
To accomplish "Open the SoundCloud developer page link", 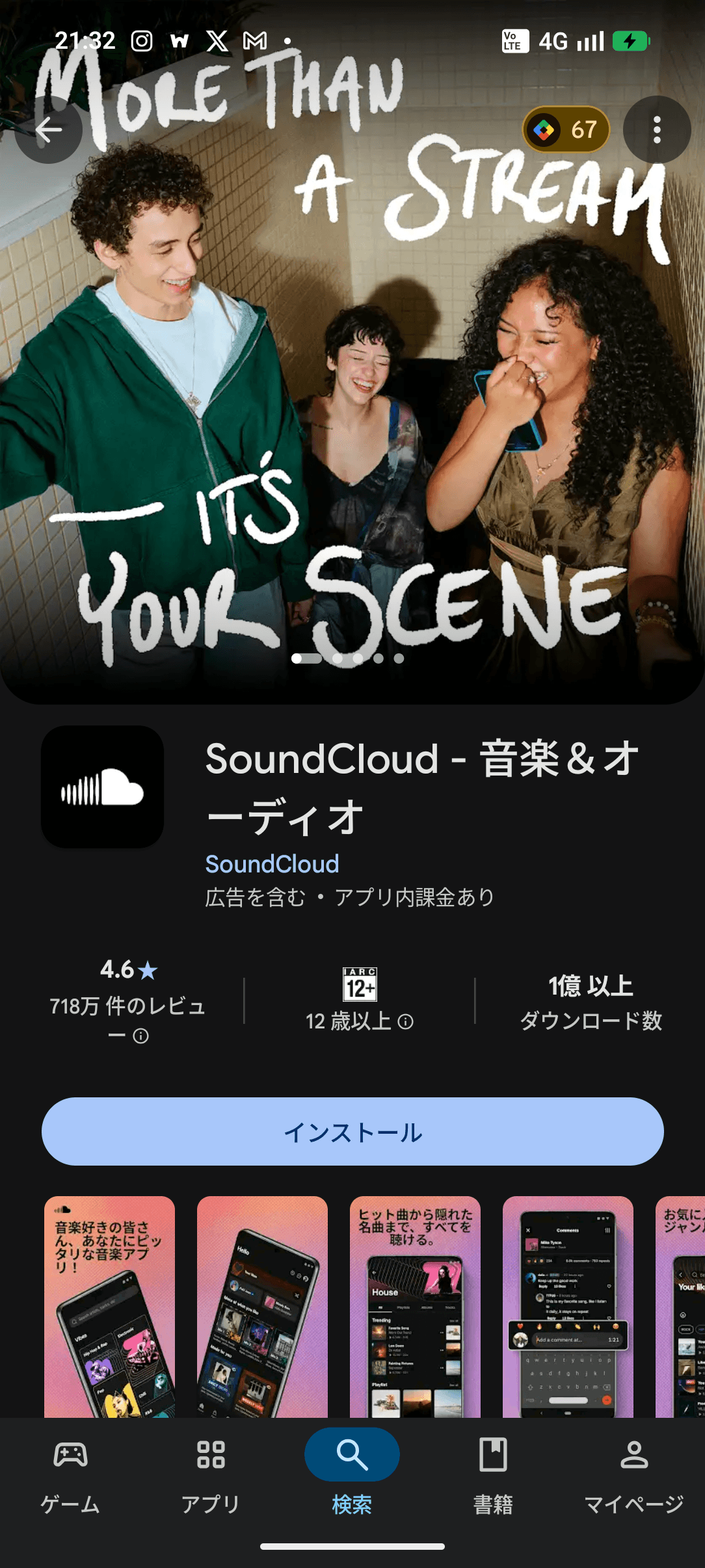I will tap(272, 864).
